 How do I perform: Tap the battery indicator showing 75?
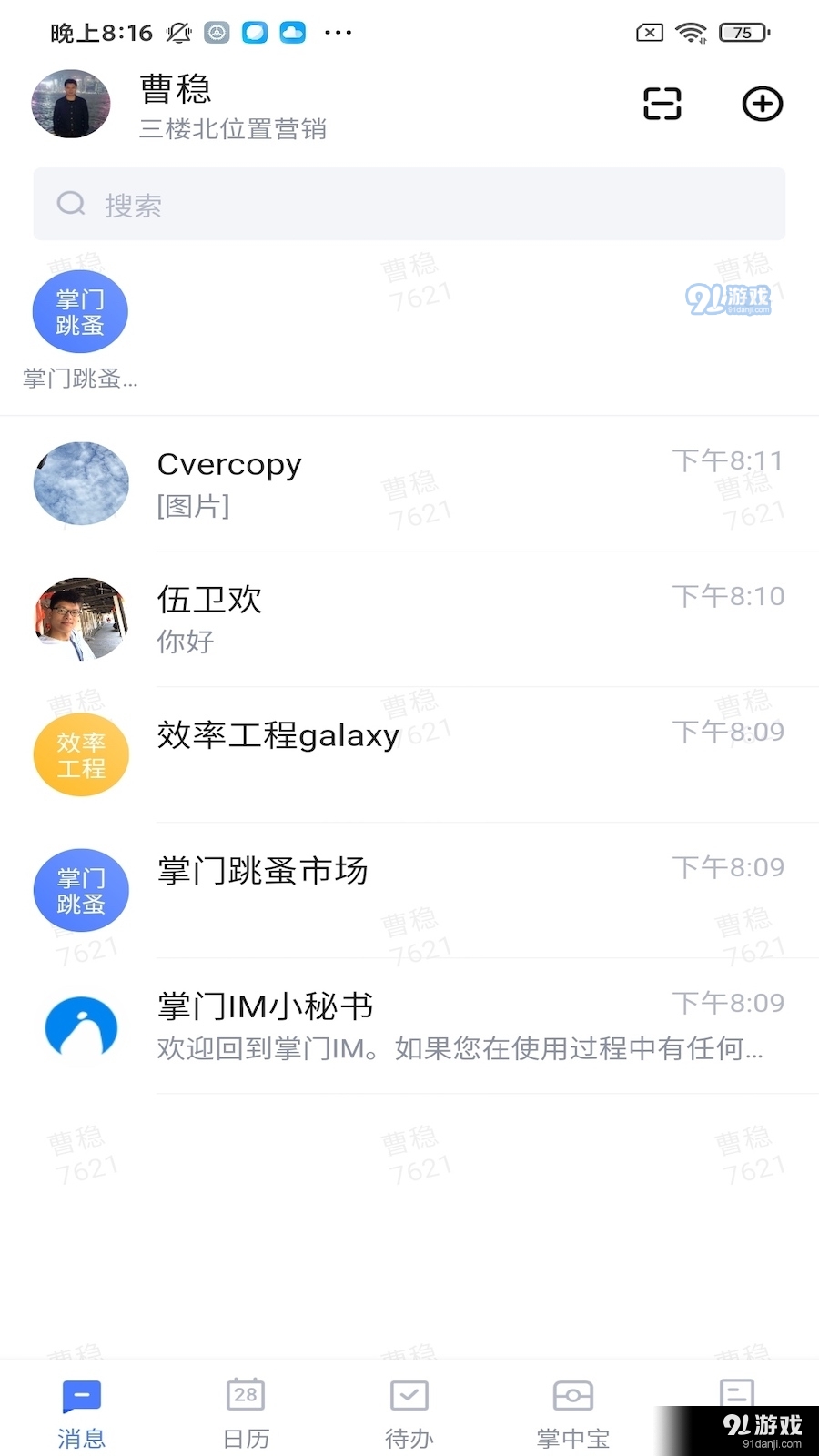[x=742, y=32]
